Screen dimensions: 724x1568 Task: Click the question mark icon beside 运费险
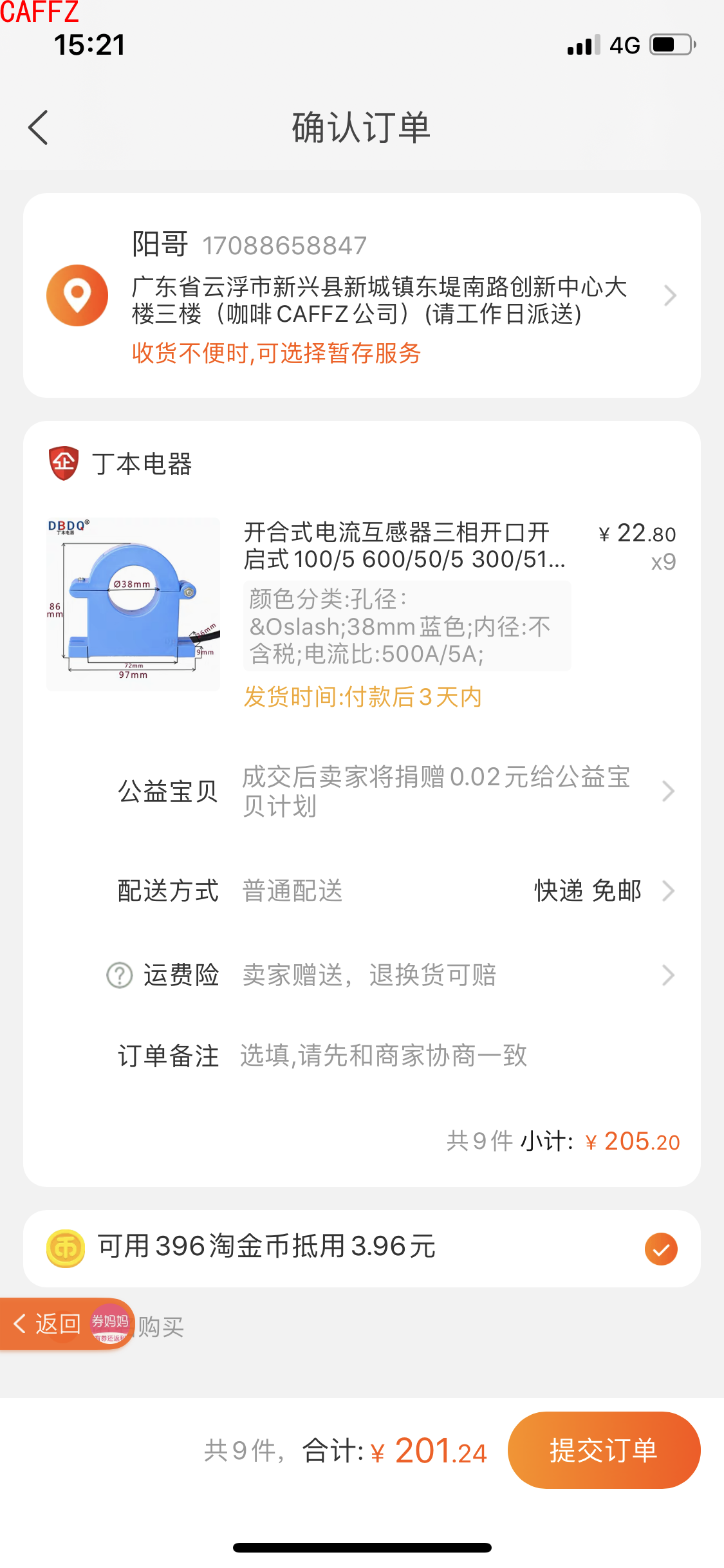click(119, 975)
